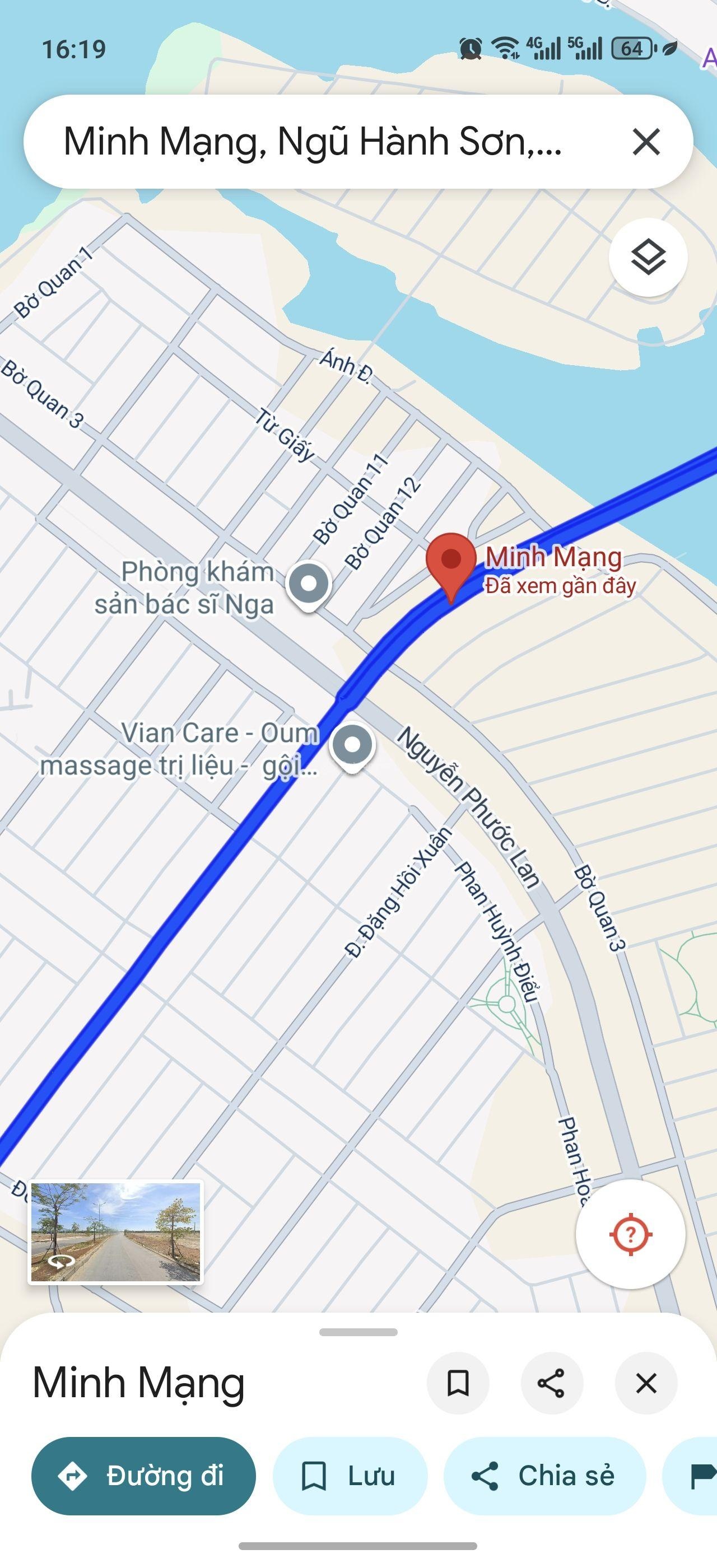Share Minh Mạng via the header share icon
Image resolution: width=717 pixels, height=1568 pixels.
pos(551,1384)
